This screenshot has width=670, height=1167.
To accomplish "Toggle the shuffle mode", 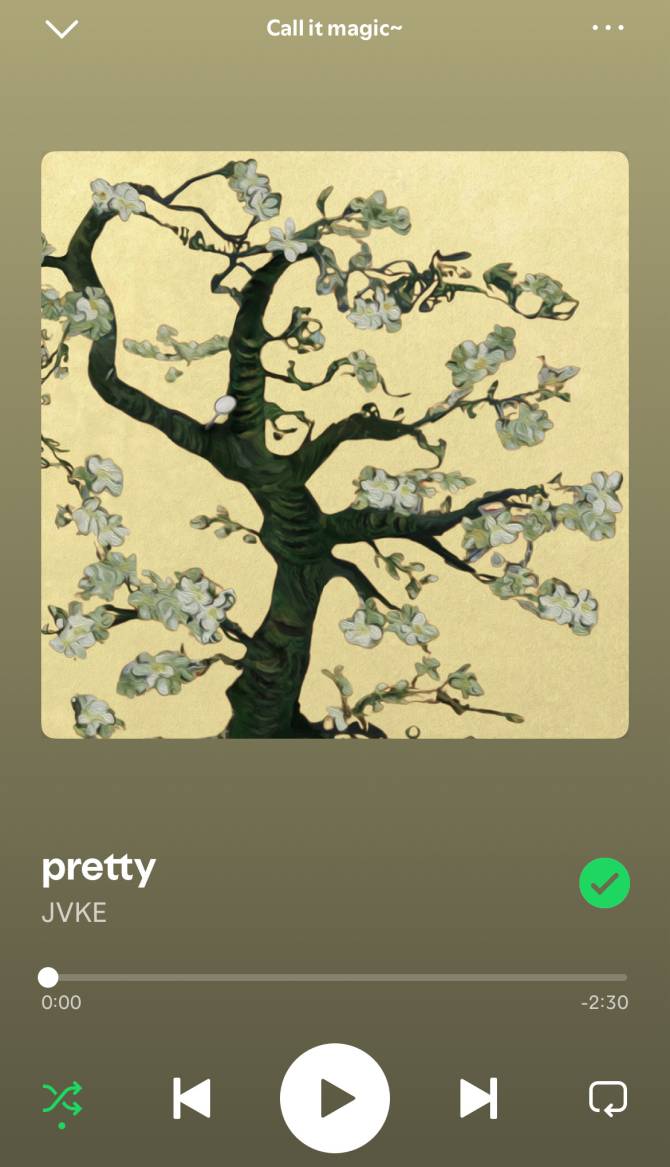I will click(x=62, y=1100).
